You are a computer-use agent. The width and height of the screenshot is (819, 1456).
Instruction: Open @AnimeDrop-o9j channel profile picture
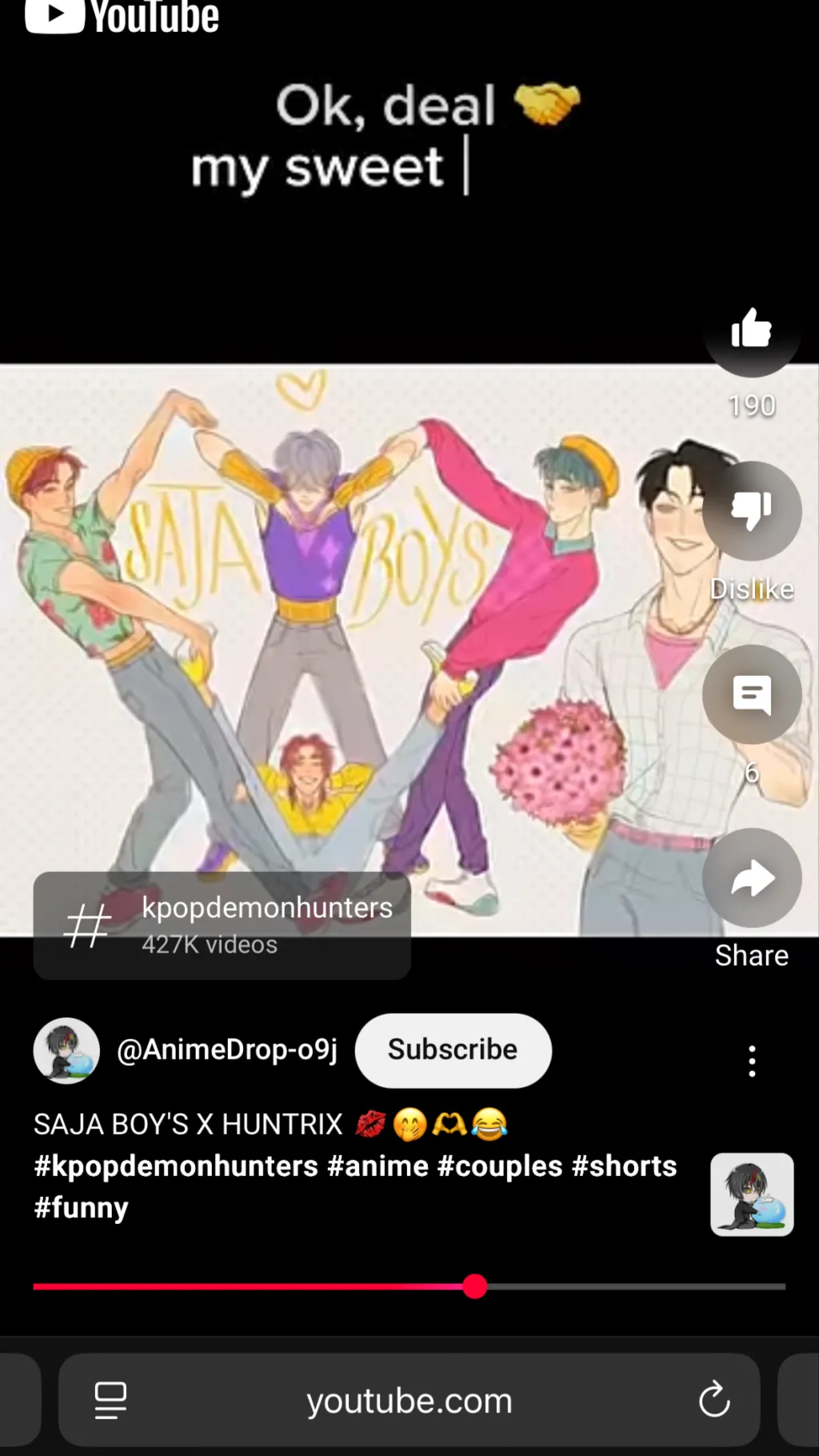point(66,1050)
